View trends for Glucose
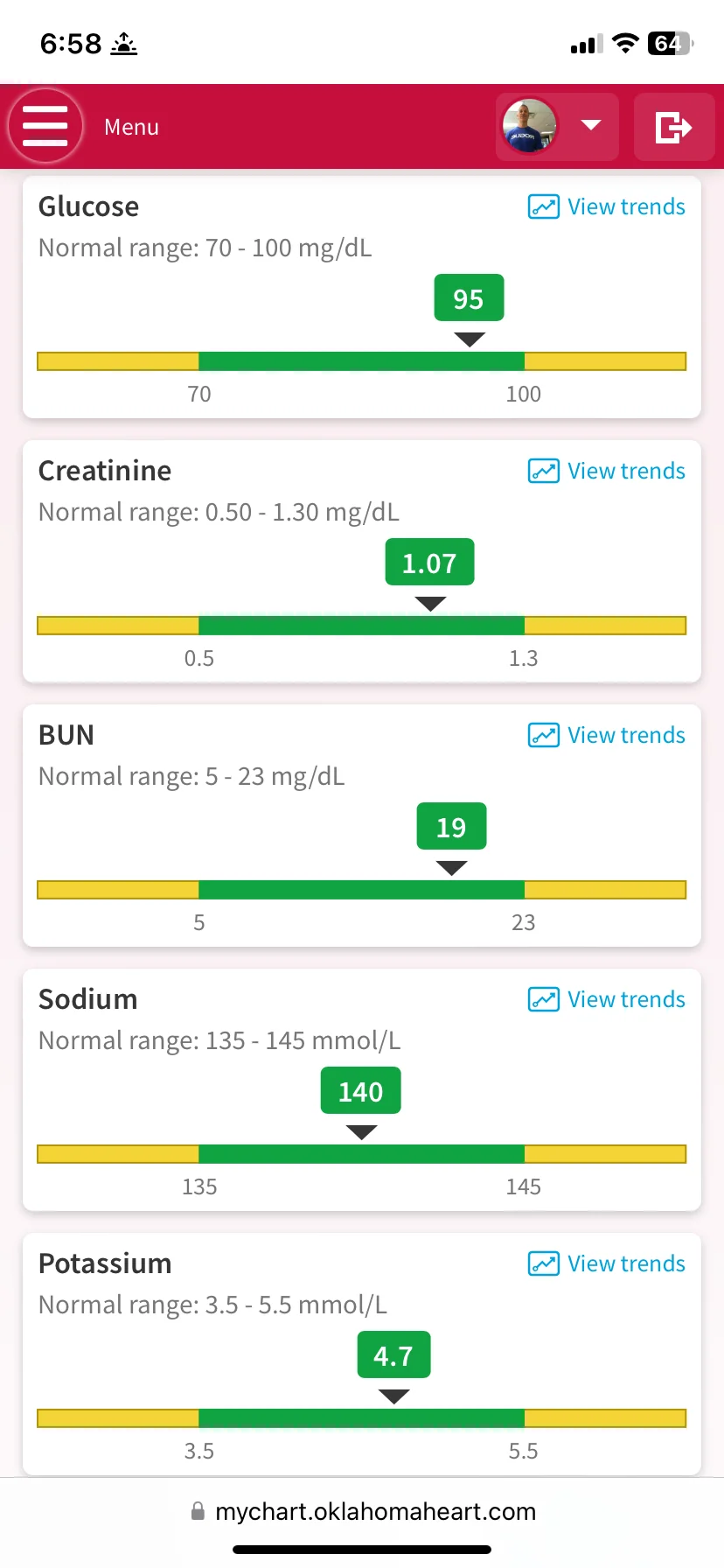Image resolution: width=724 pixels, height=1568 pixels. tap(607, 207)
